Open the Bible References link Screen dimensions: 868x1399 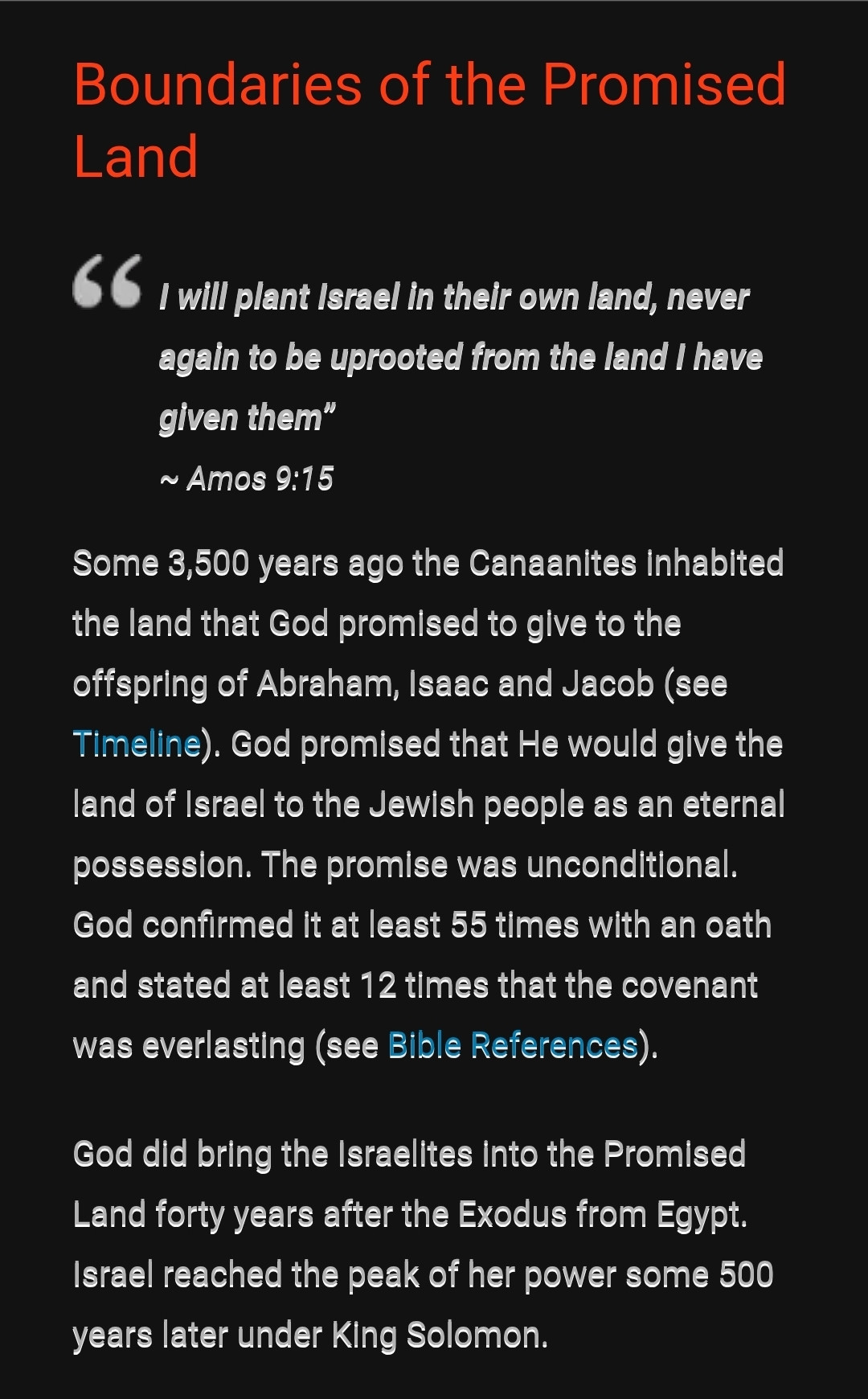[513, 1045]
